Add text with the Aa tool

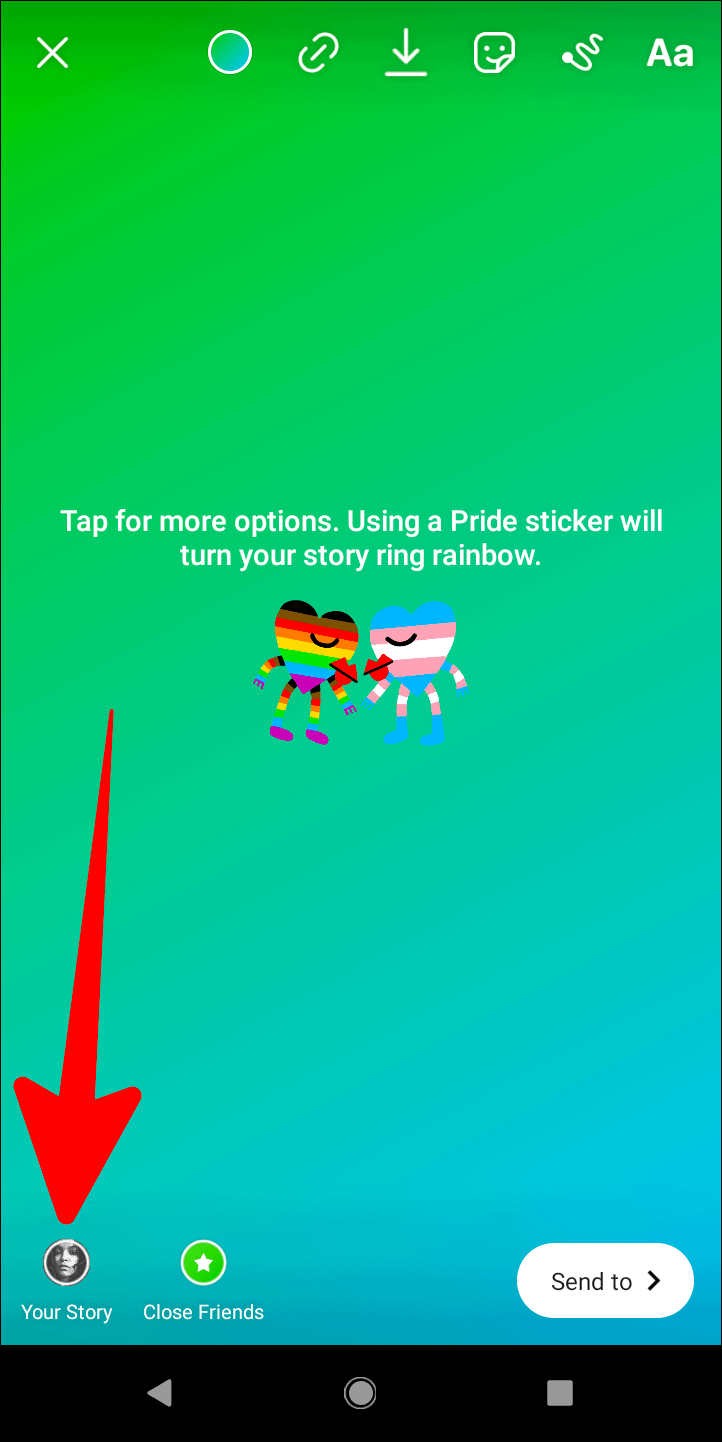pos(669,53)
